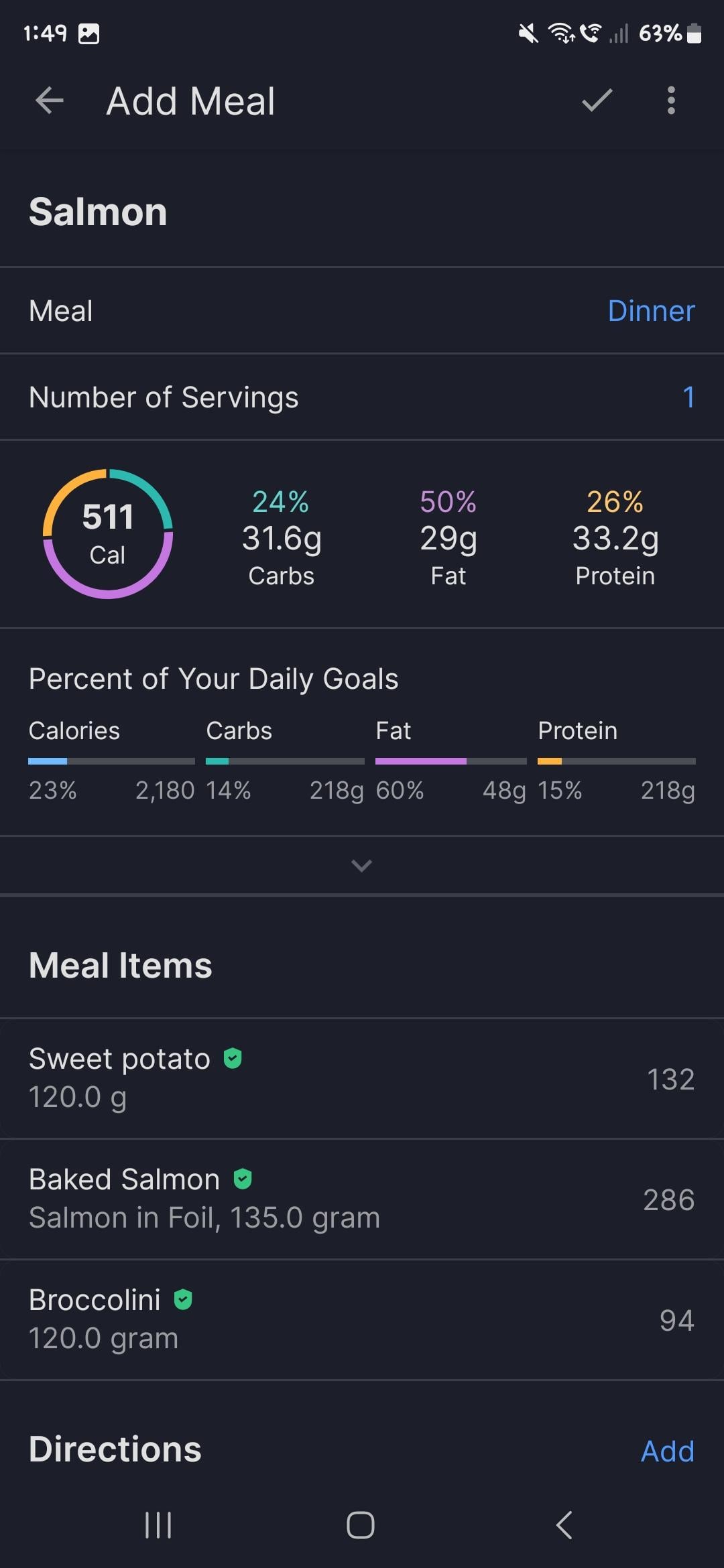Viewport: 724px width, 1568px height.
Task: Open the Sweet potato meal item
Action: pyautogui.click(x=362, y=1079)
